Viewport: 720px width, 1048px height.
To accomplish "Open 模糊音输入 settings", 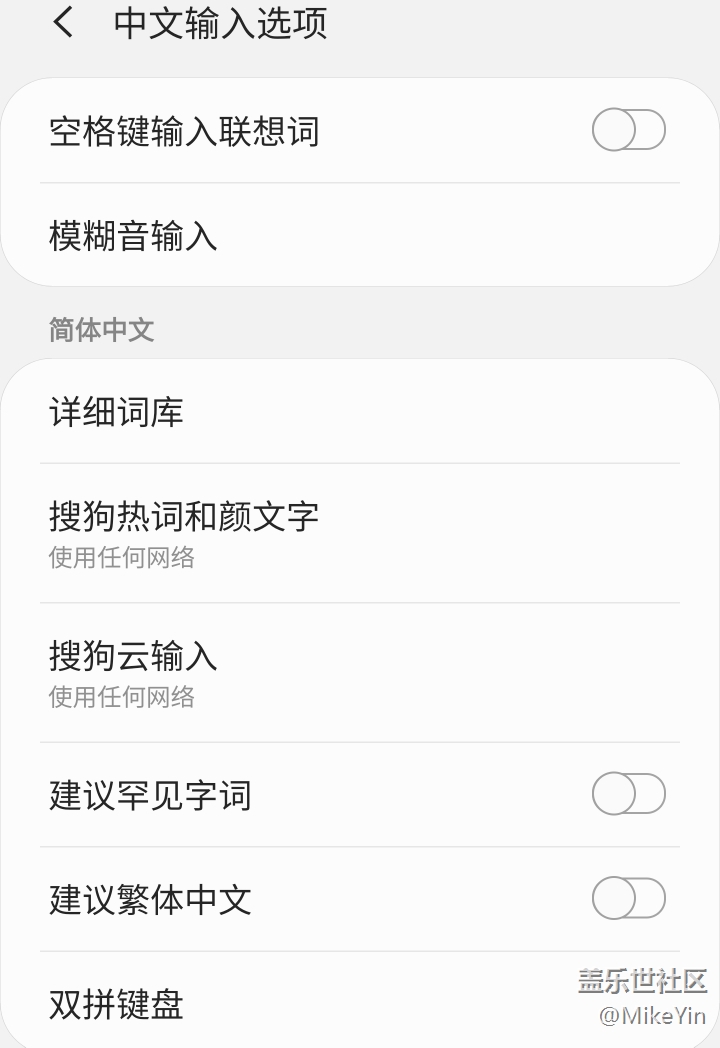I will (134, 236).
